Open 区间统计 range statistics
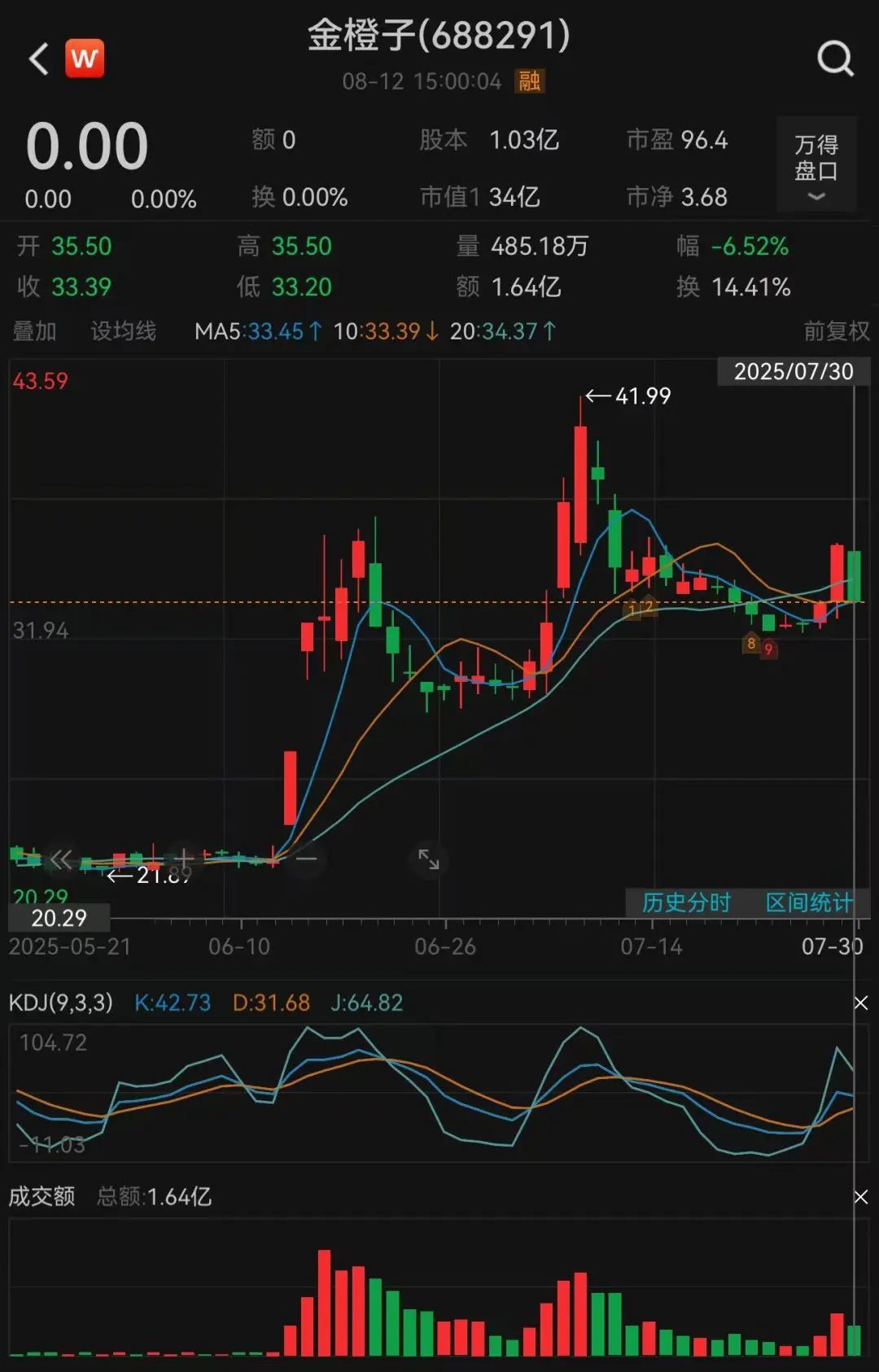The width and height of the screenshot is (879, 1372). point(808,902)
